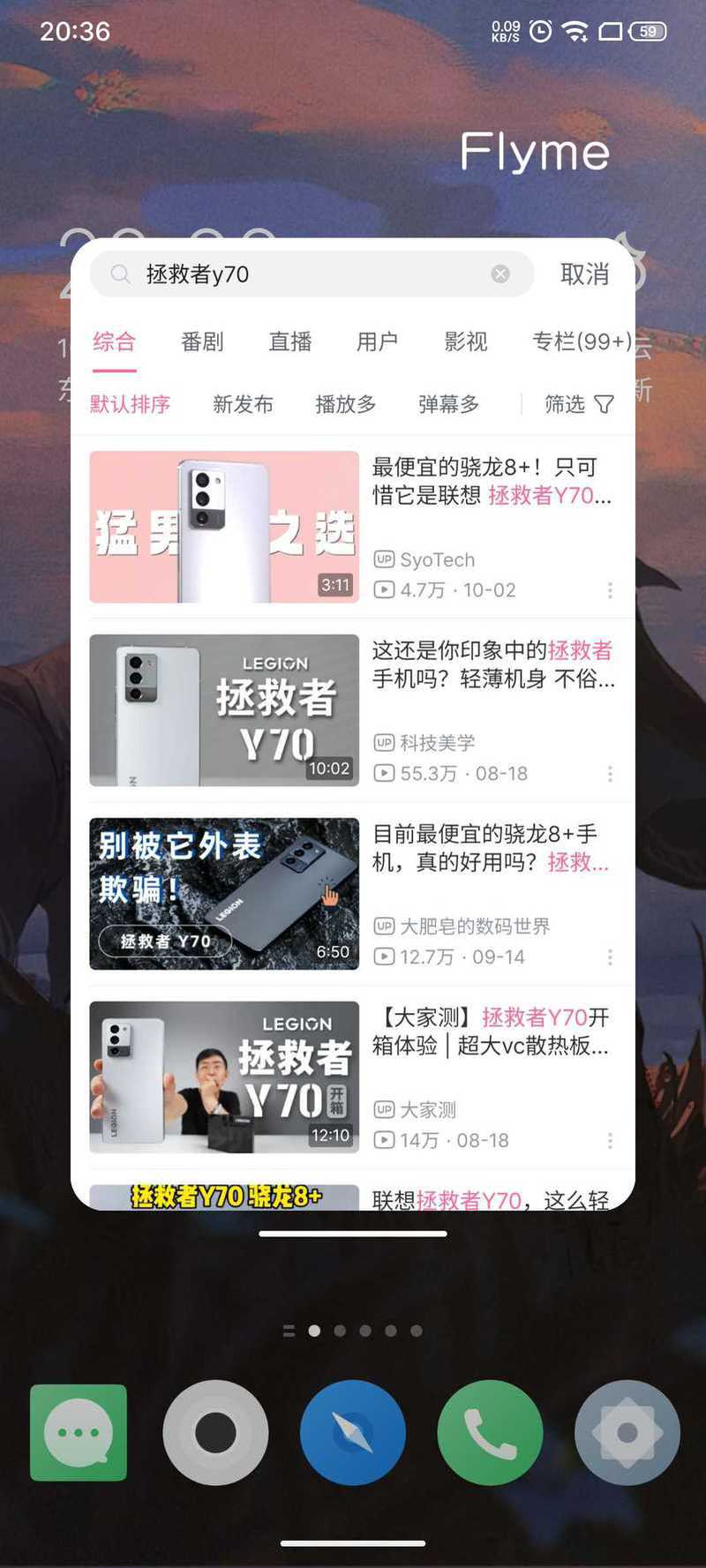
Task: Open more options for the 大家测 video
Action: point(610,1141)
